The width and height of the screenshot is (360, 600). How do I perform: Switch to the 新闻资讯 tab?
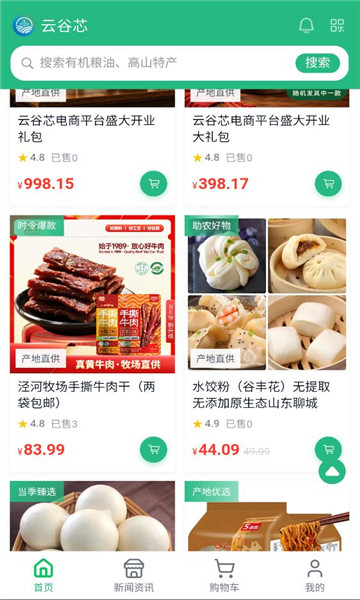point(134,576)
